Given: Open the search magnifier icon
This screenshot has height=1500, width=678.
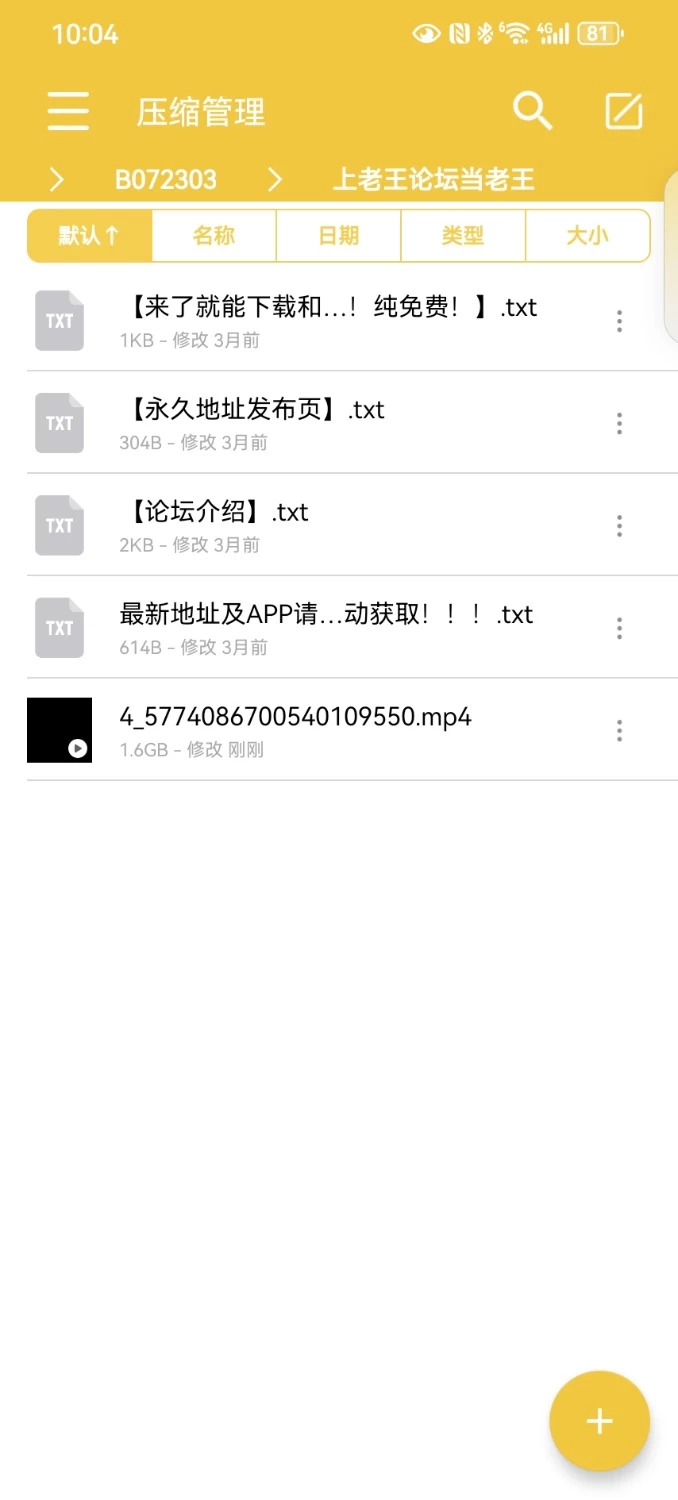Looking at the screenshot, I should (x=532, y=111).
